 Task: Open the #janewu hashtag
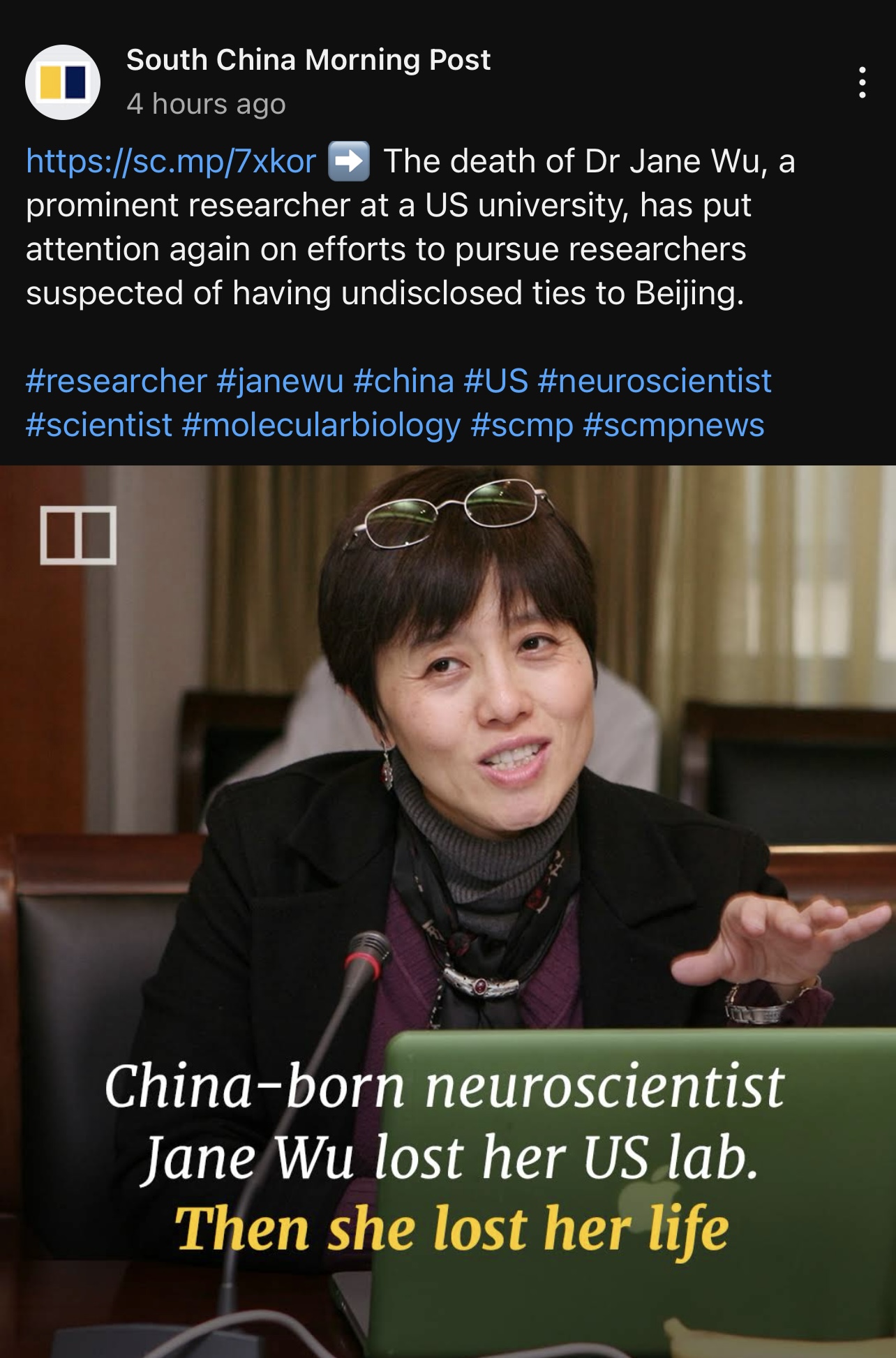pos(280,381)
